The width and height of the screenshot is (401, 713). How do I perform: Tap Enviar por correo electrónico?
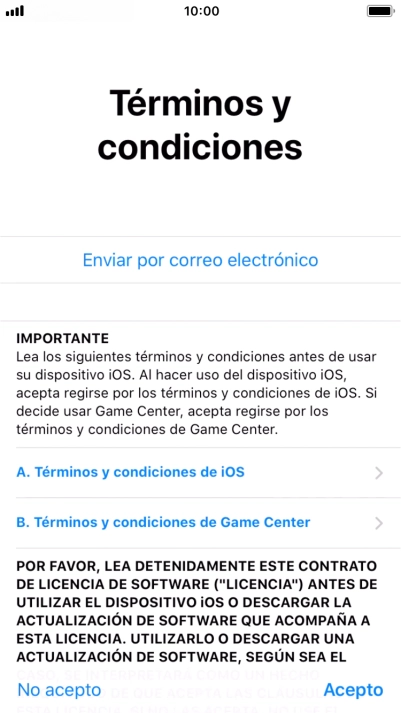pos(200,260)
